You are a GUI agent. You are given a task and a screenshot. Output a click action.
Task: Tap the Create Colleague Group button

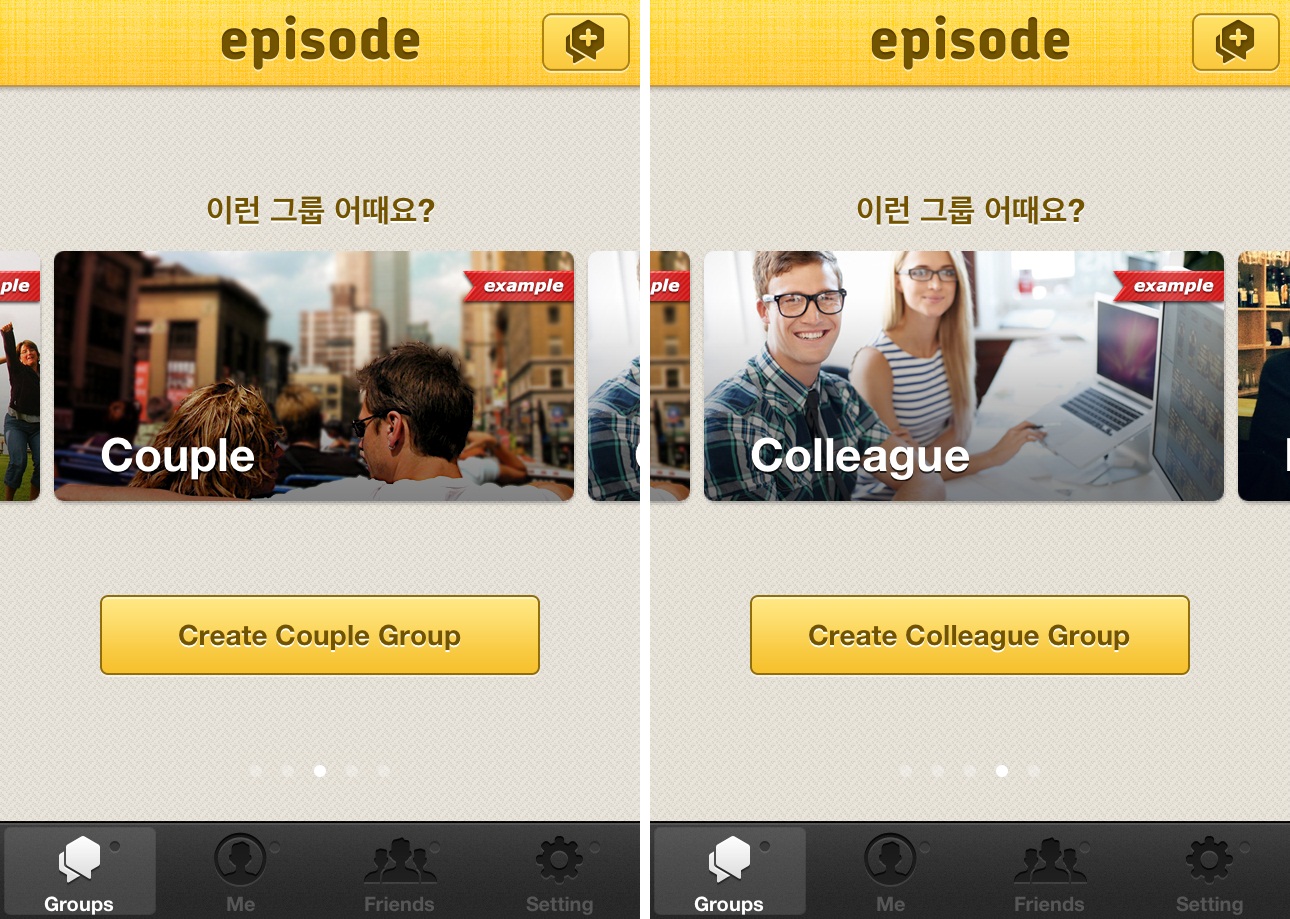(x=969, y=635)
